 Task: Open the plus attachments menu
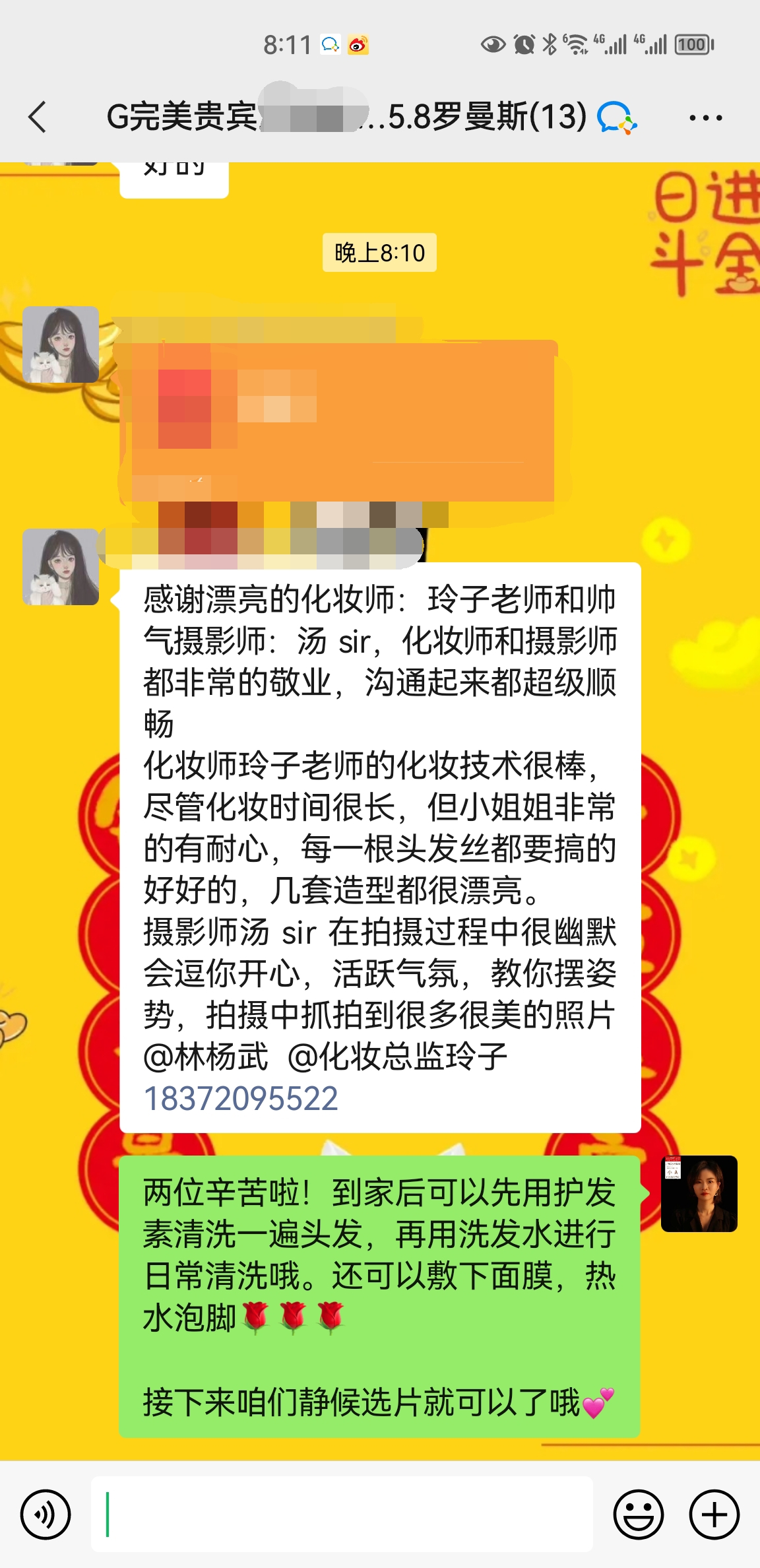point(714,1514)
